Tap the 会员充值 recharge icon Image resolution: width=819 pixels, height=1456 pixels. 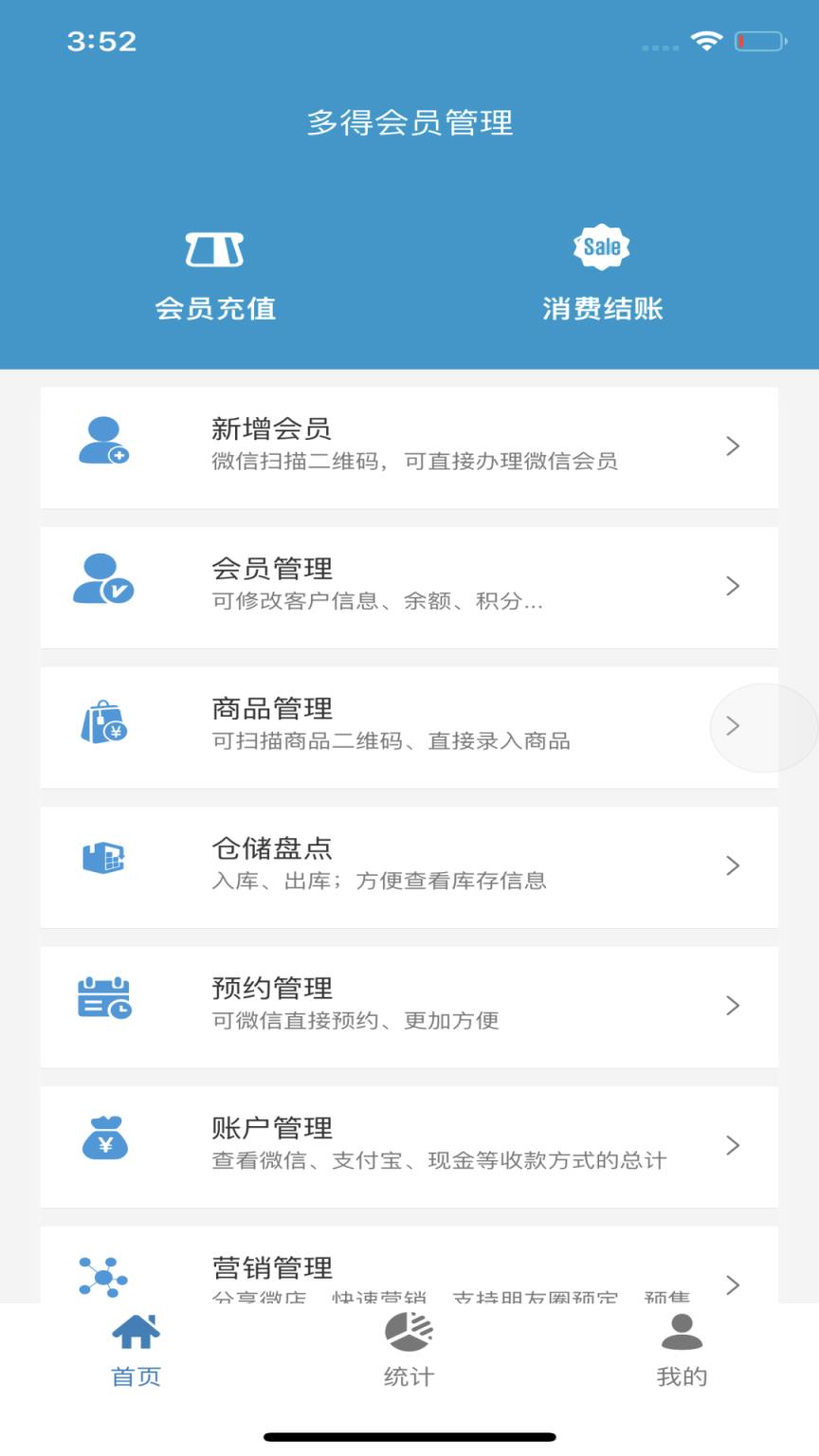pos(215,247)
